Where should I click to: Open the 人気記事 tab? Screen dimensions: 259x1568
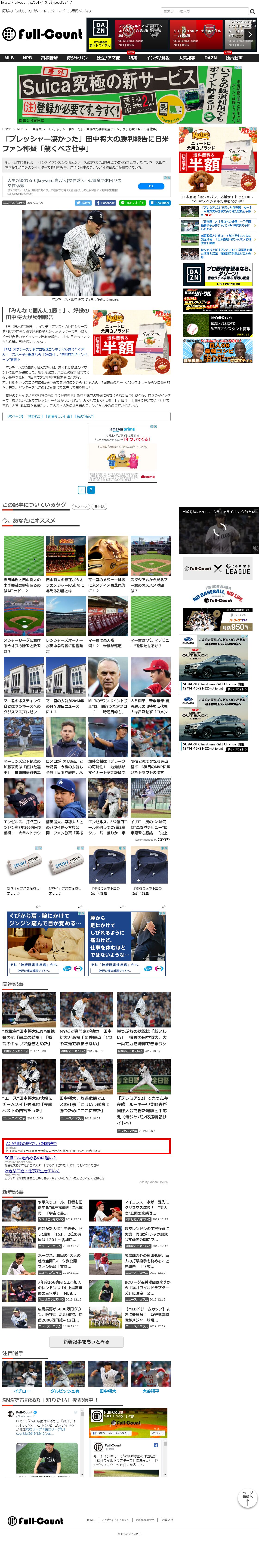[x=187, y=58]
